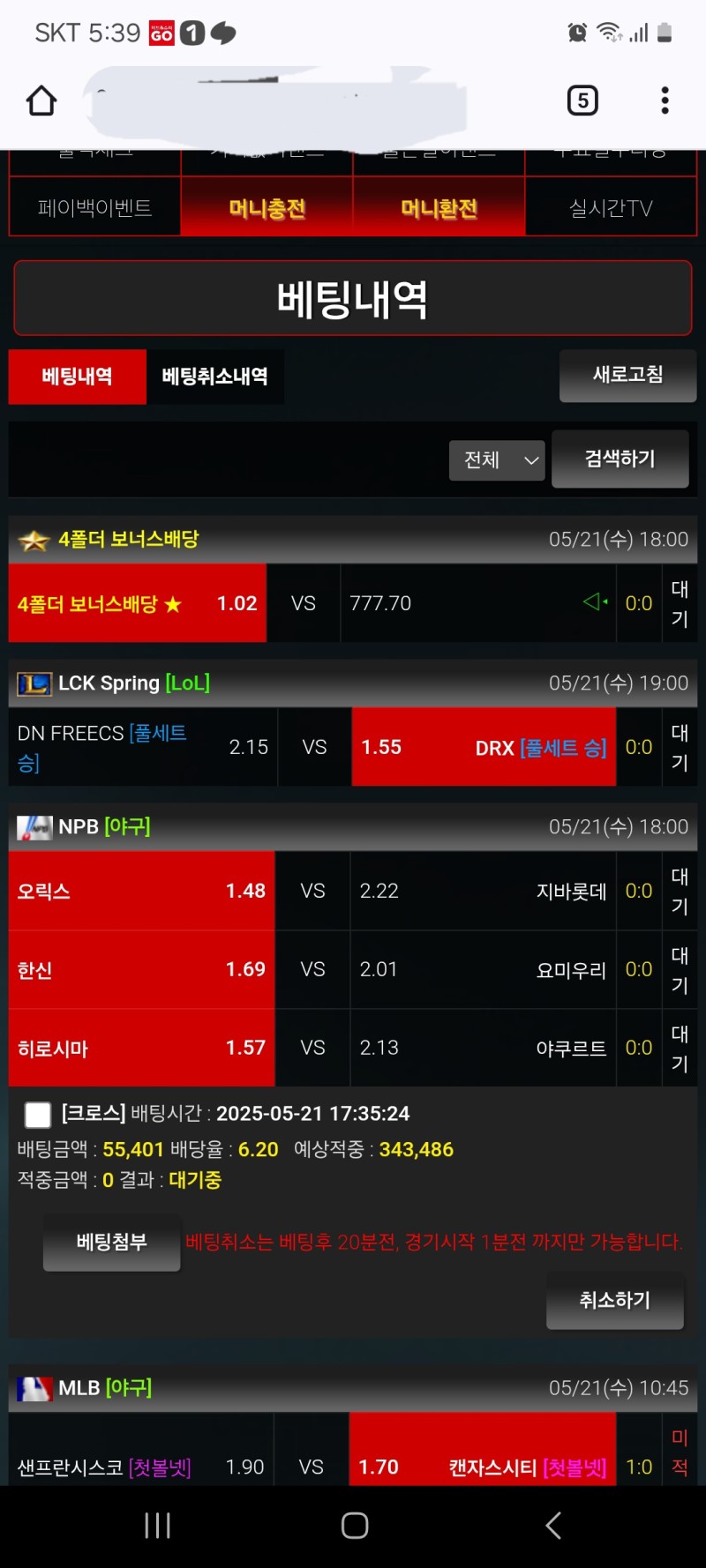Expand the 전체 filter dropdown
Screen dimensions: 706x1568
point(497,459)
